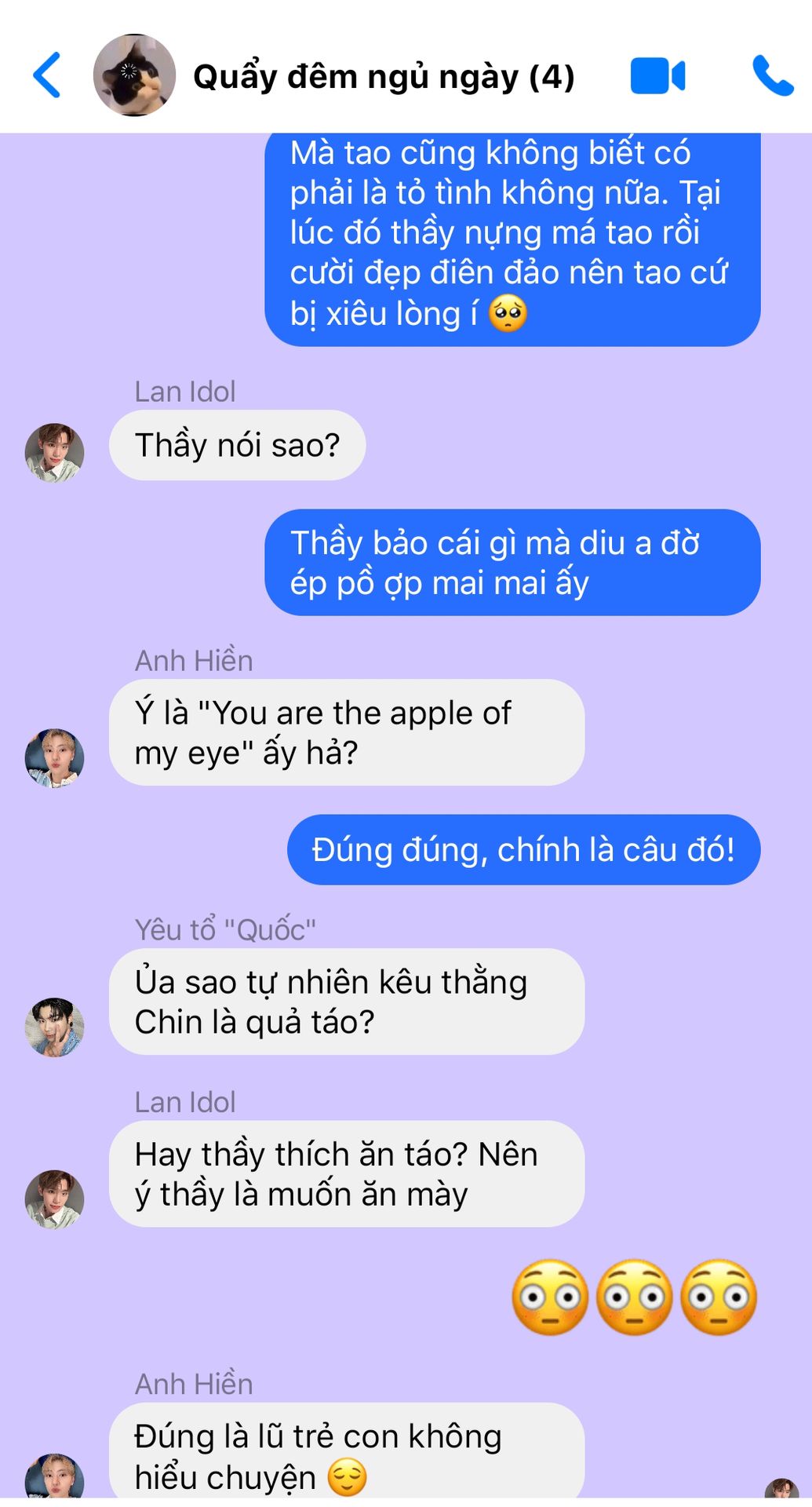Open Lan Idol's avatar beside "Thầy nói sao?"
Viewport: 812px width, 1507px height.
tap(55, 453)
